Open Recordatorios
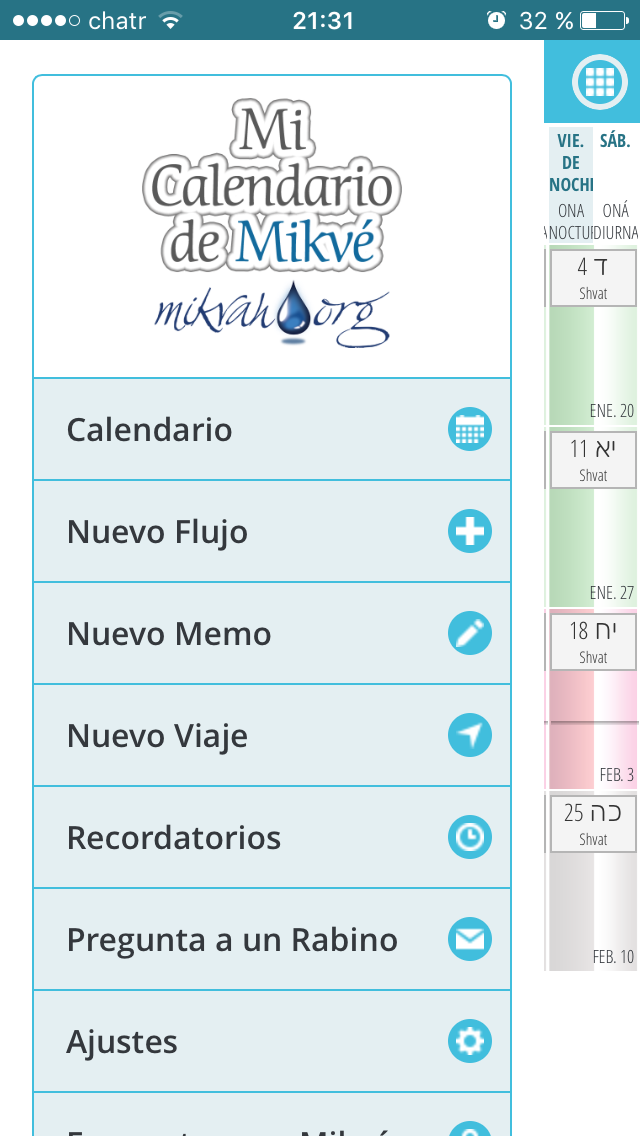 [x=272, y=838]
